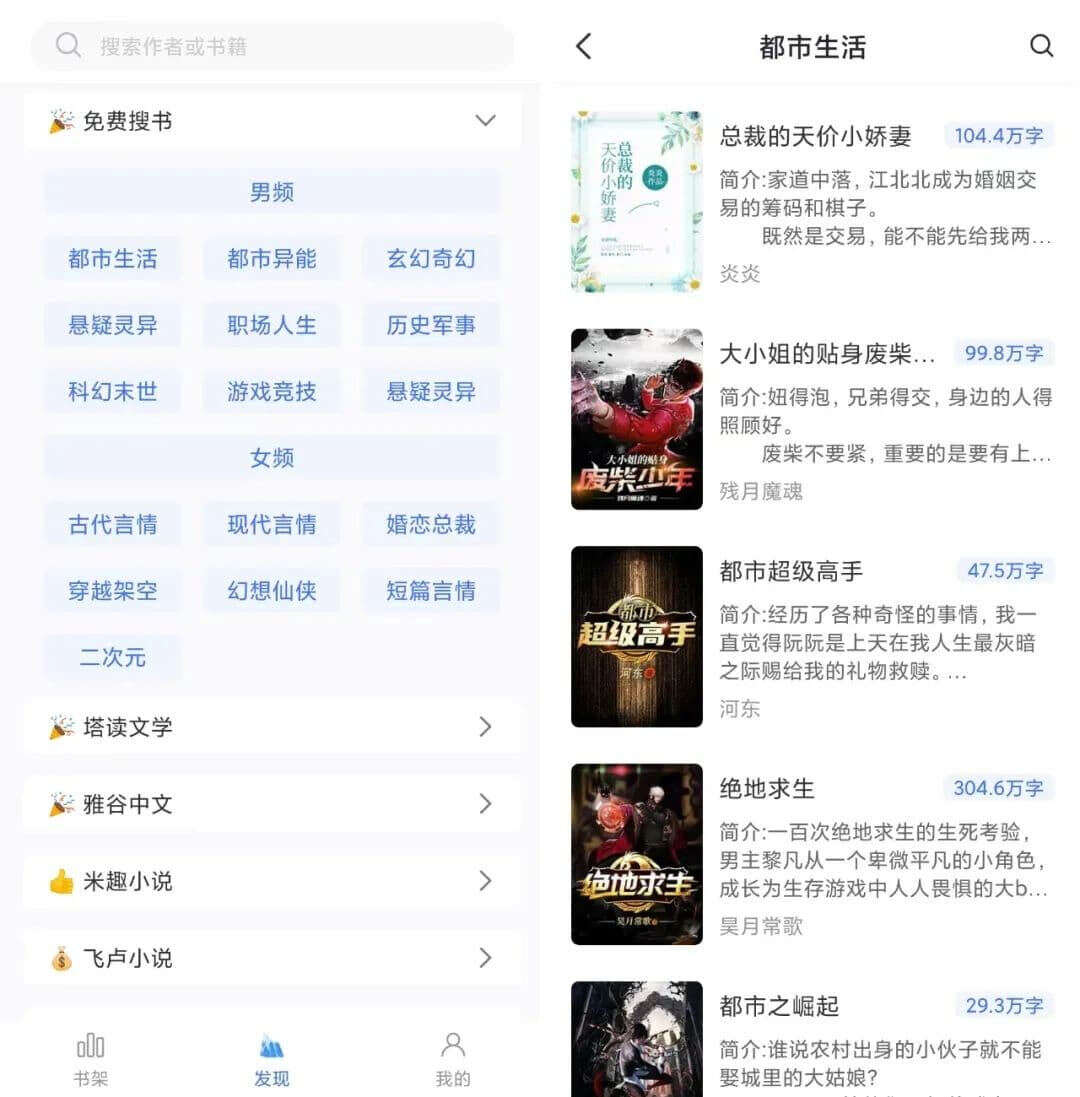Go back from the 都市生活 list
This screenshot has width=1080, height=1097.
coord(585,46)
